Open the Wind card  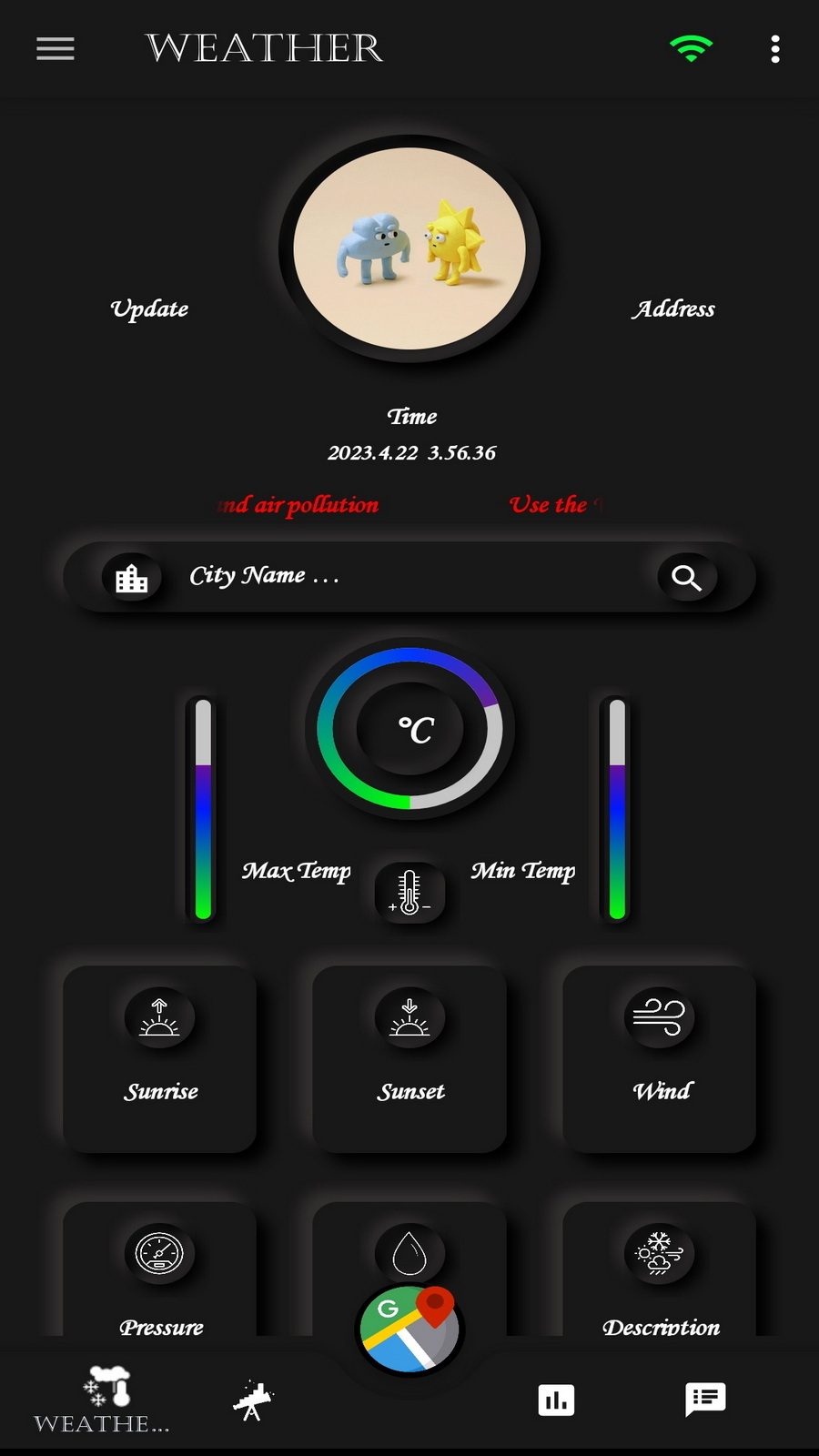(x=660, y=1058)
